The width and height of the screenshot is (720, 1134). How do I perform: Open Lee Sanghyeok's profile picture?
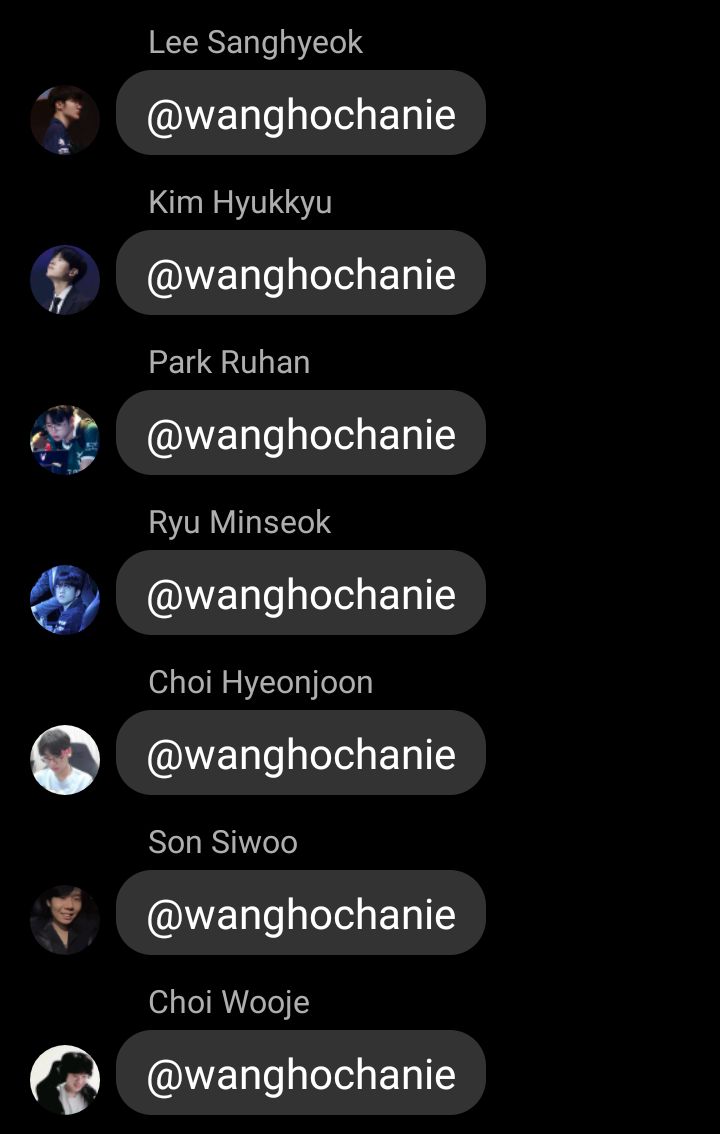click(65, 120)
